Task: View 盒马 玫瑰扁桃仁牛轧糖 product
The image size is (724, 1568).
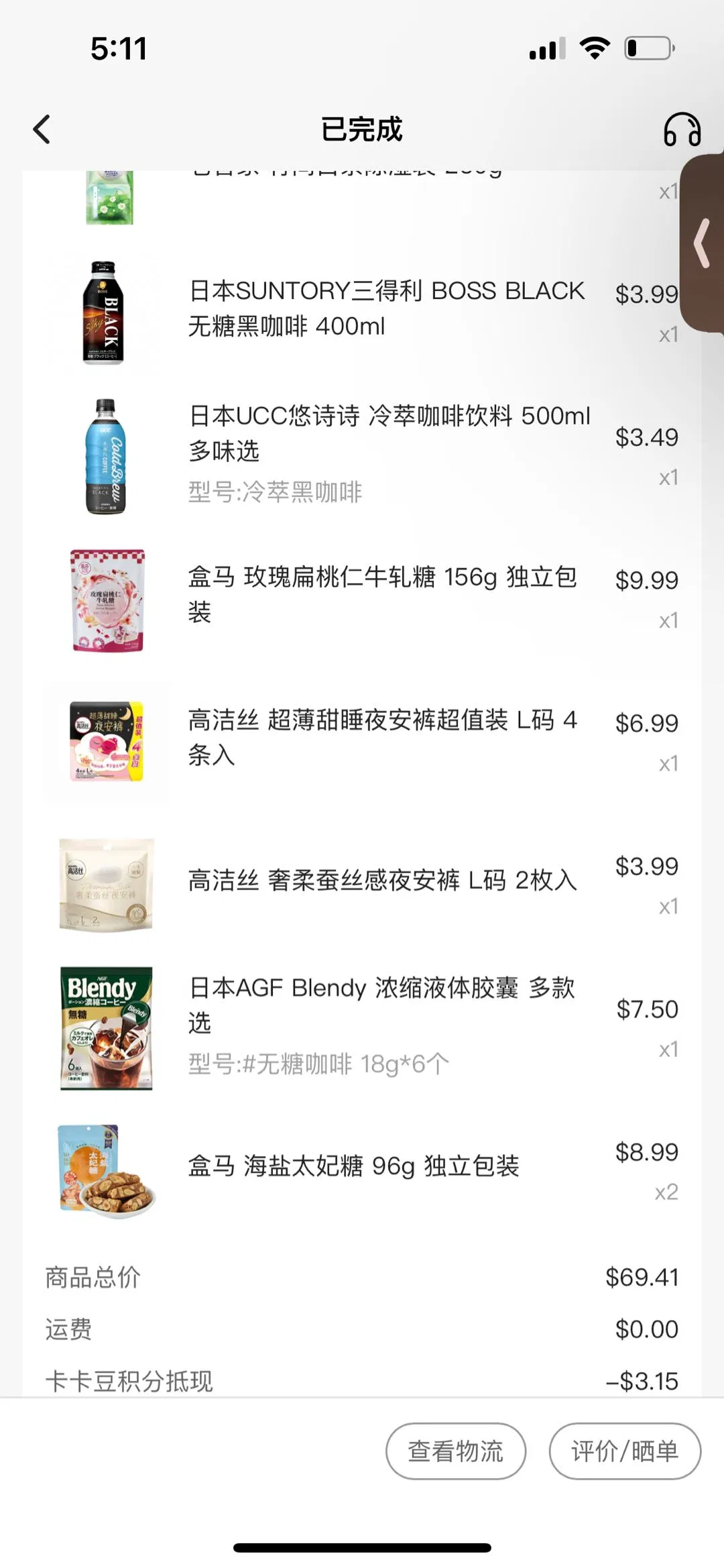Action: (x=382, y=594)
